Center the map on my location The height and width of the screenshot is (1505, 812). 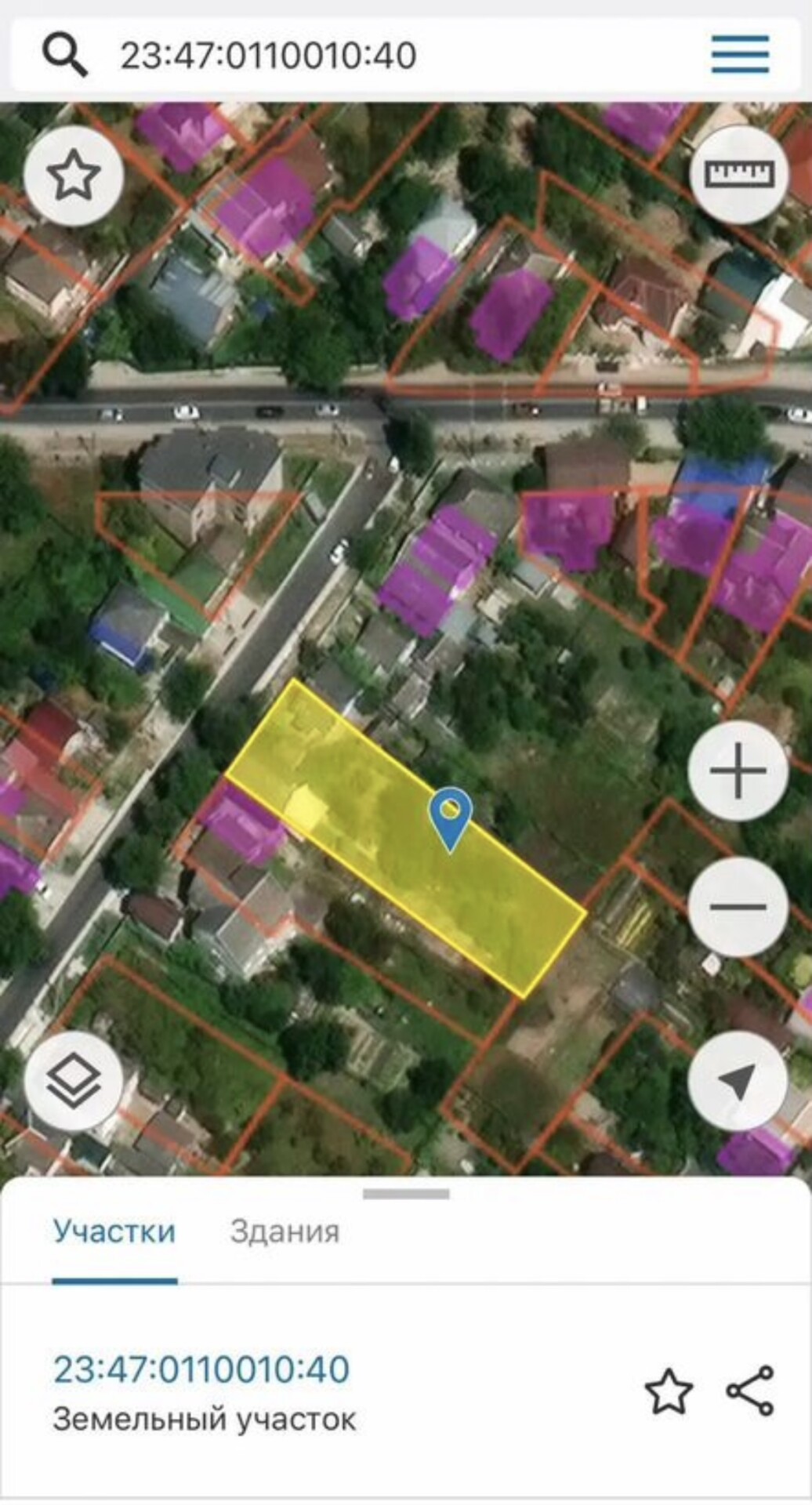pos(738,1080)
